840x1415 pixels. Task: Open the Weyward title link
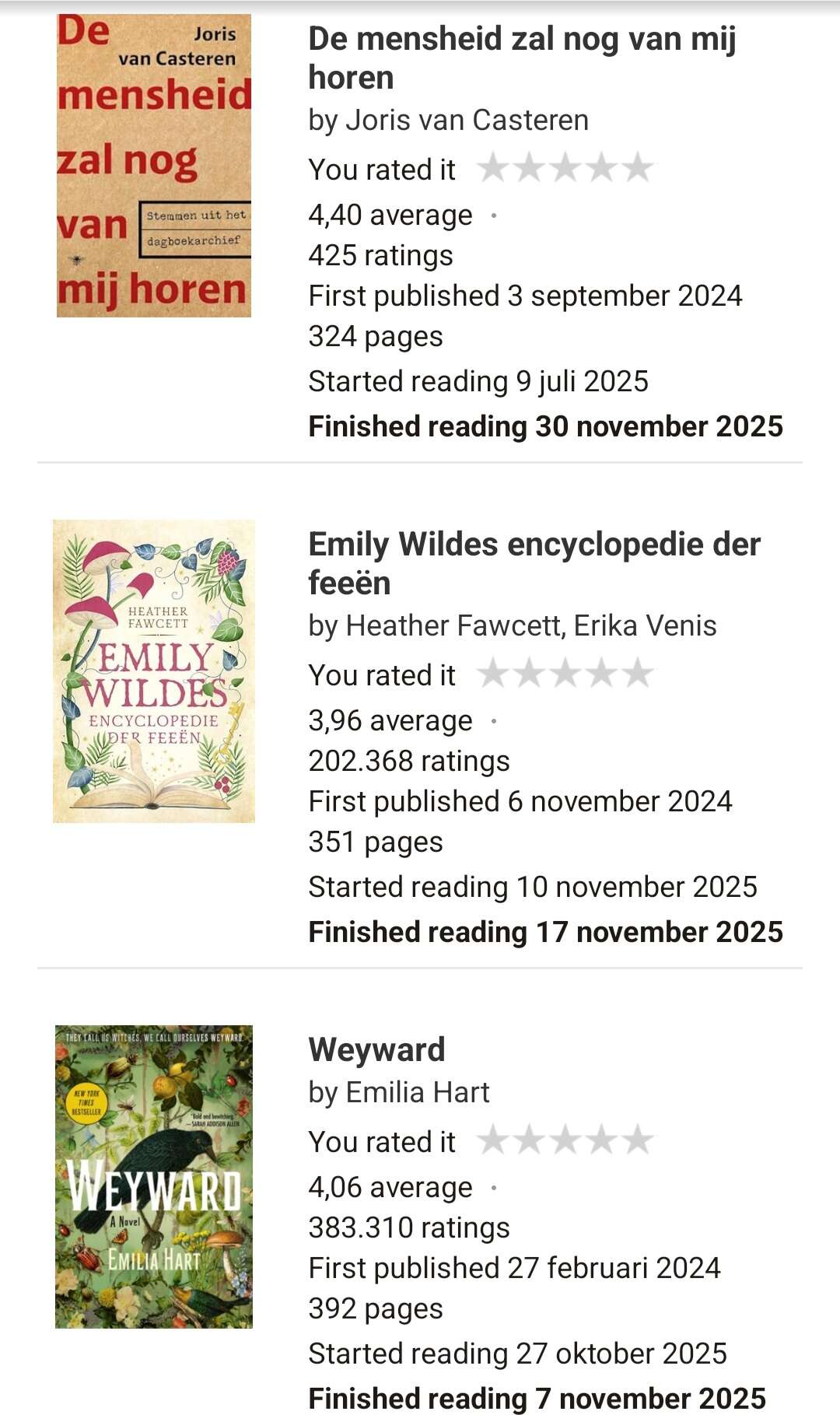tap(376, 1050)
